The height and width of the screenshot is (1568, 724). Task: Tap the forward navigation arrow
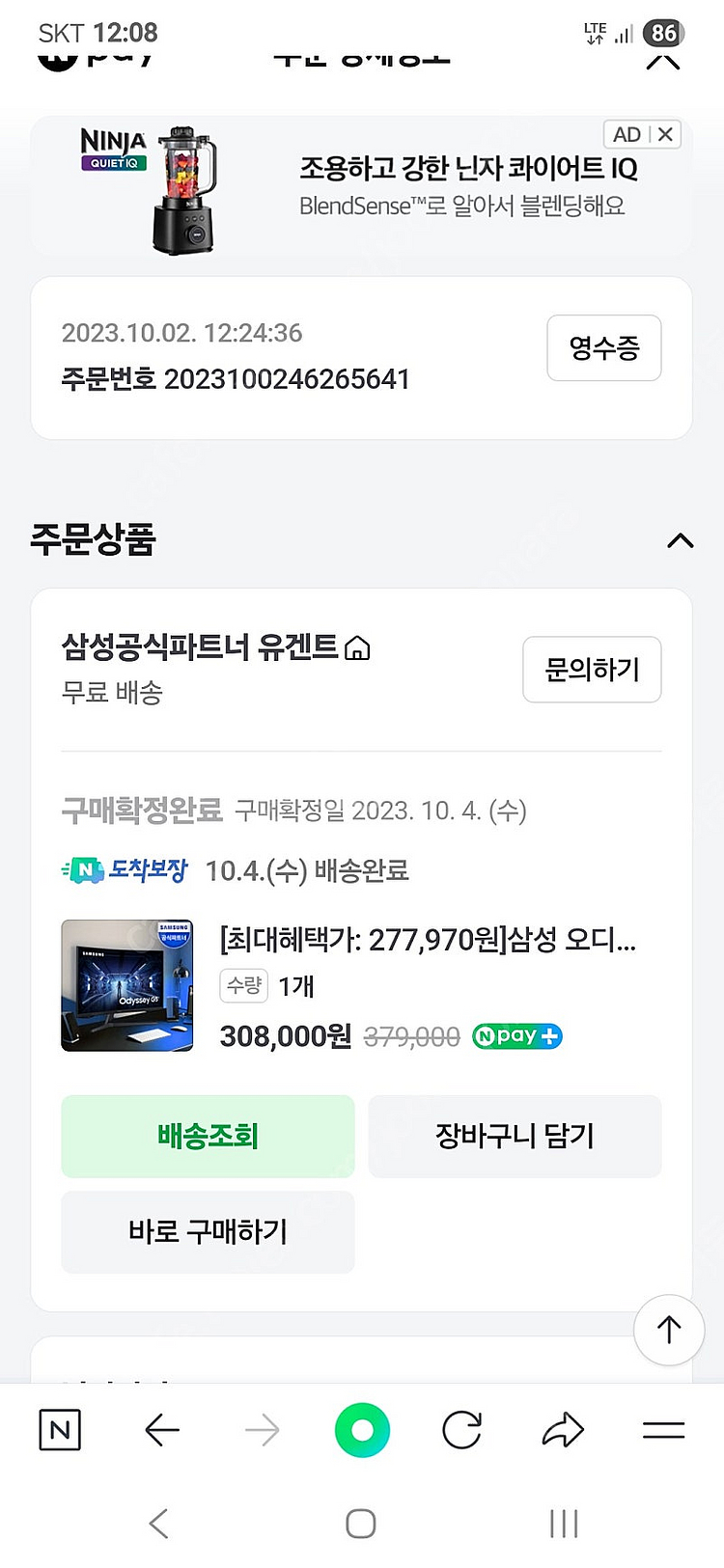(263, 1431)
